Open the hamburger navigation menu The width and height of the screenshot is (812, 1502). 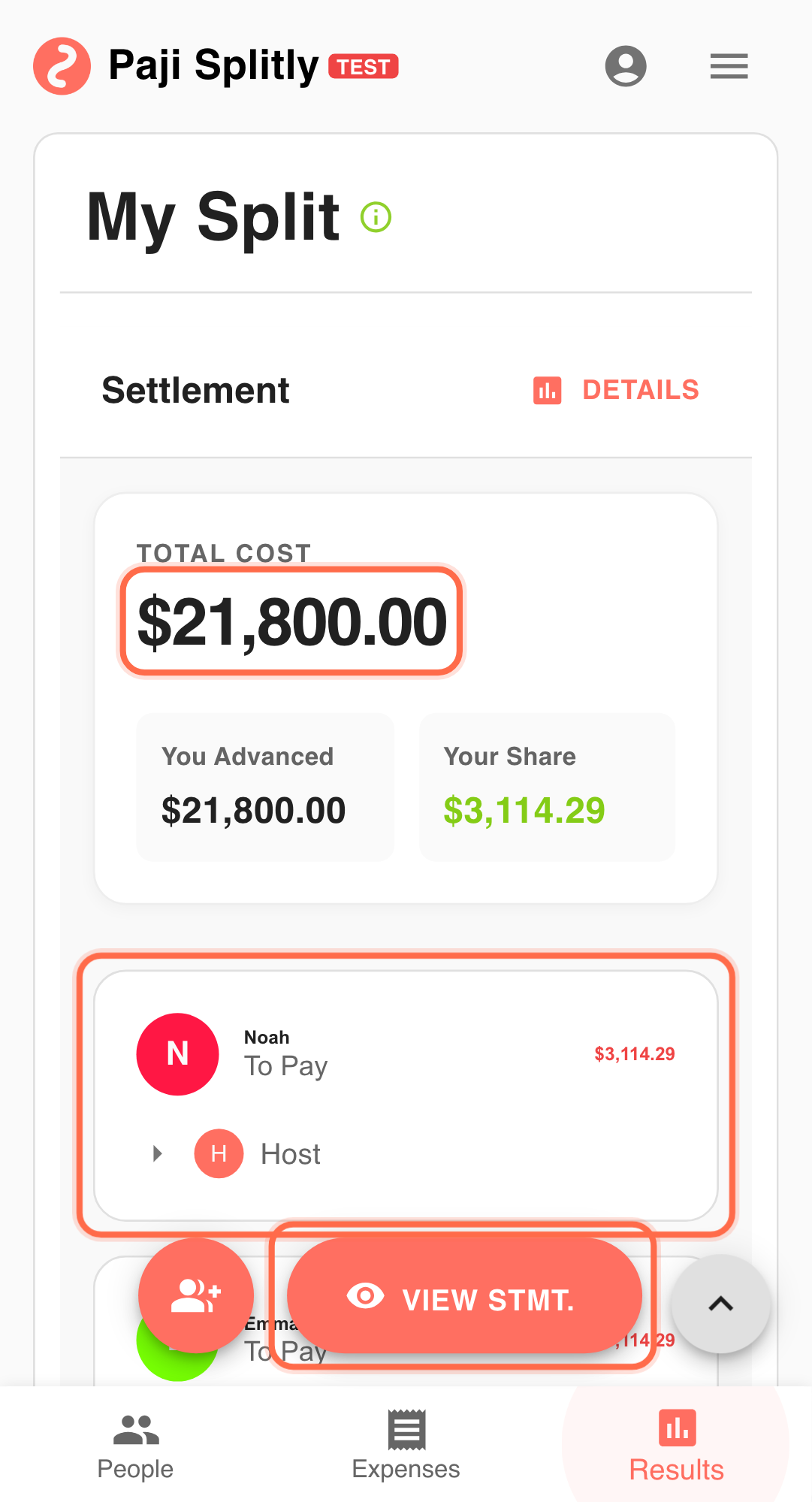point(728,66)
